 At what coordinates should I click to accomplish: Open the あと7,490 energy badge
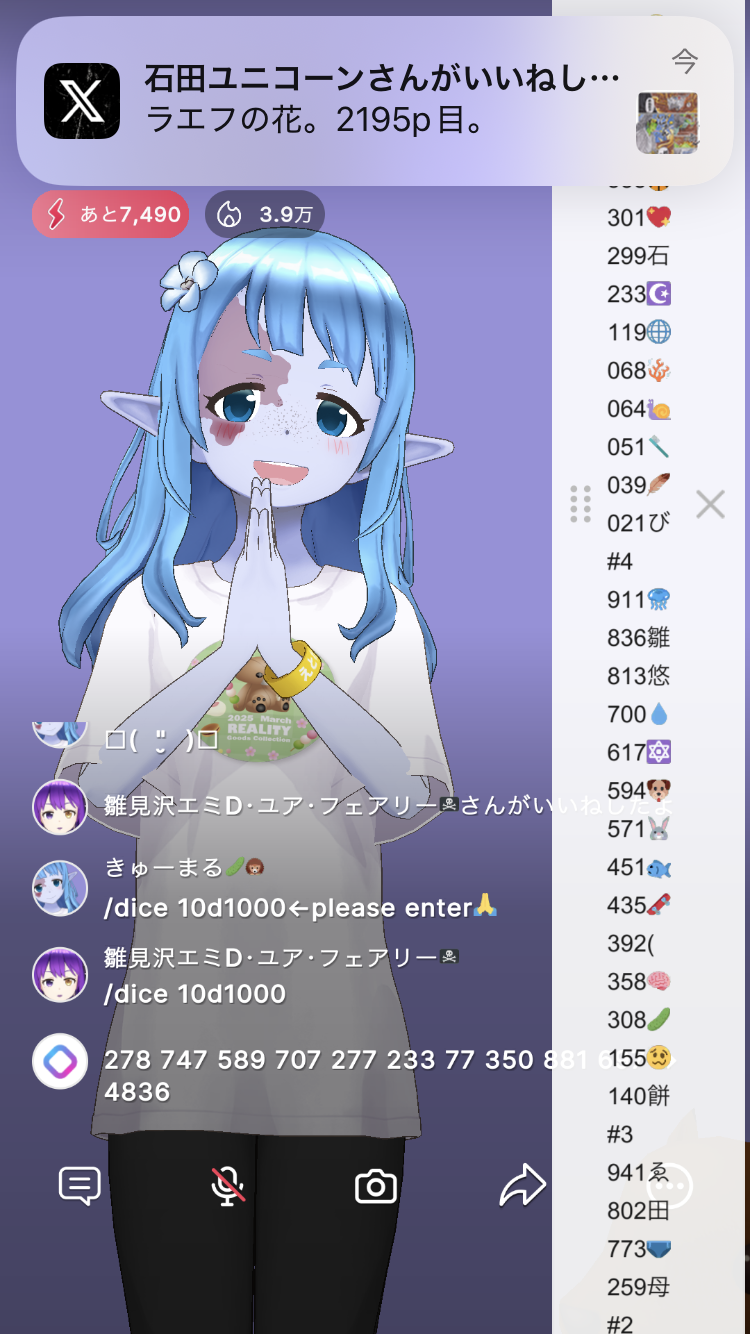(x=111, y=214)
